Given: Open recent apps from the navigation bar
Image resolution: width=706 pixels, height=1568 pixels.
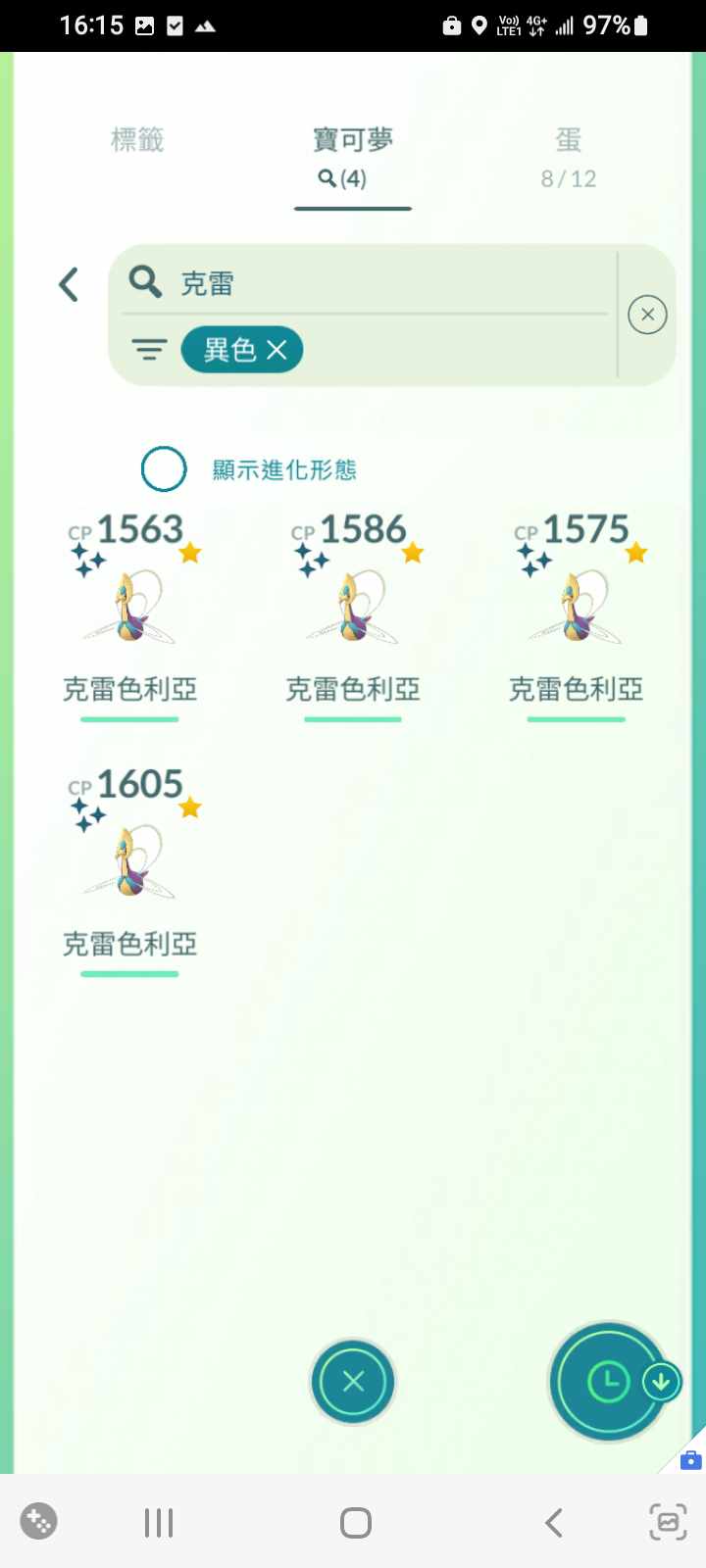Looking at the screenshot, I should click(x=159, y=1523).
